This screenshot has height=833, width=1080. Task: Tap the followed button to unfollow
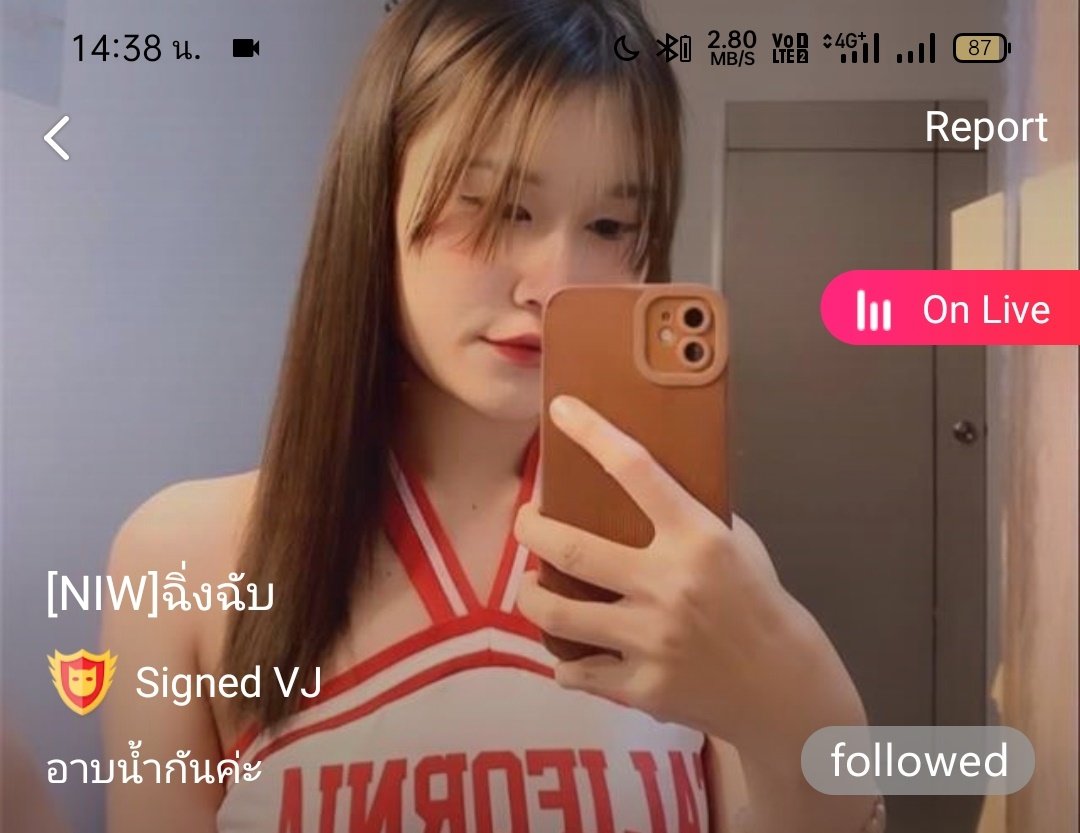(918, 761)
